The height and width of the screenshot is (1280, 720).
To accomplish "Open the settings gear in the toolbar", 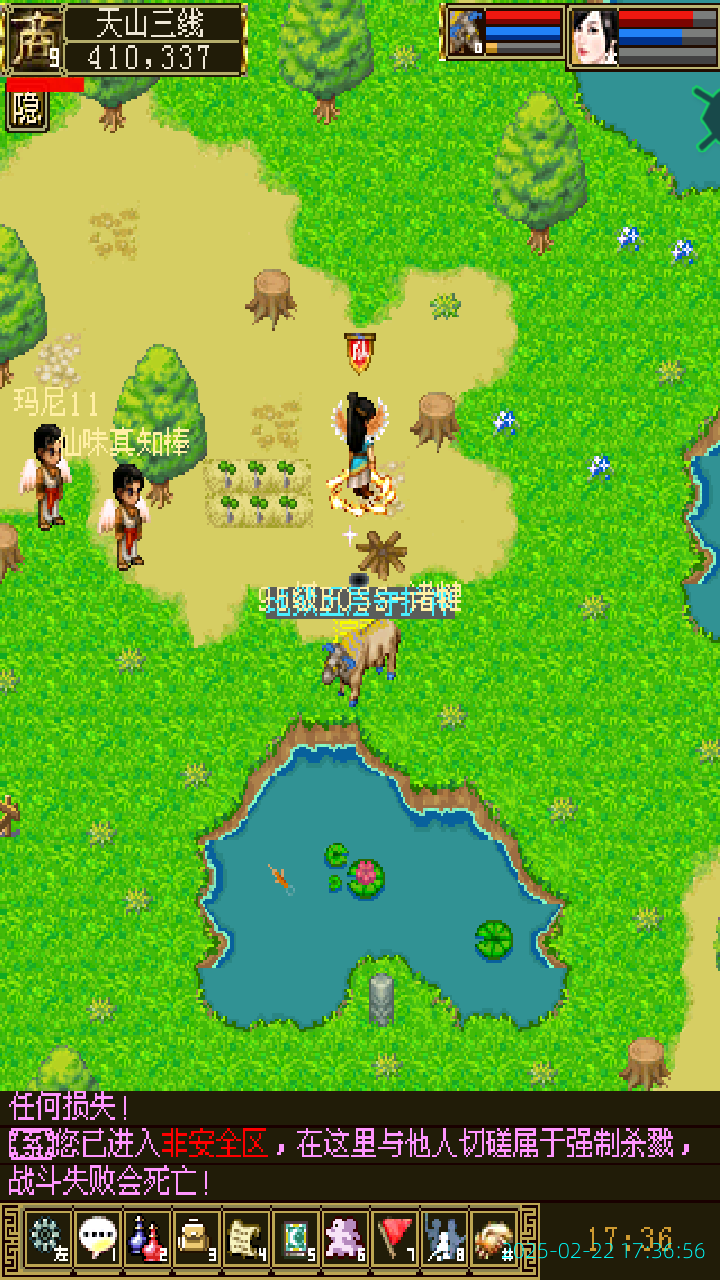I will (46, 1238).
